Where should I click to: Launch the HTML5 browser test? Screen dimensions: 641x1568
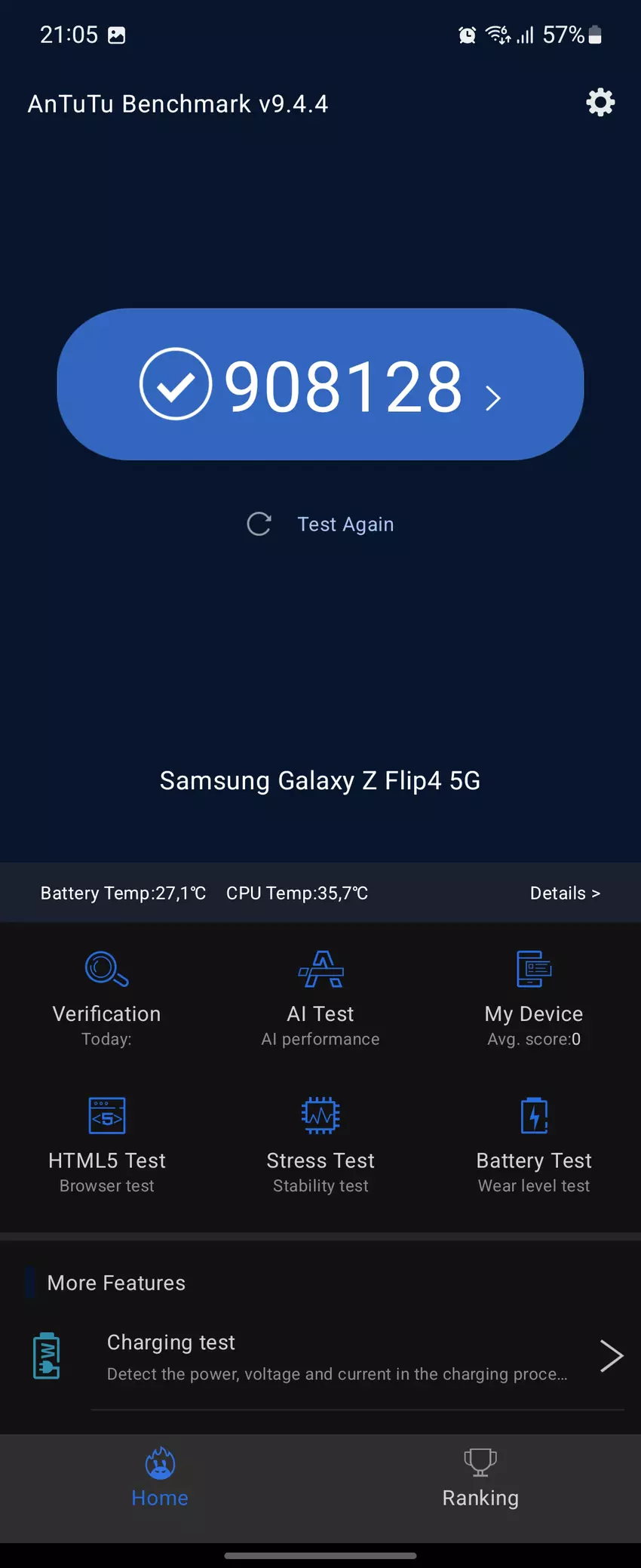point(106,1144)
